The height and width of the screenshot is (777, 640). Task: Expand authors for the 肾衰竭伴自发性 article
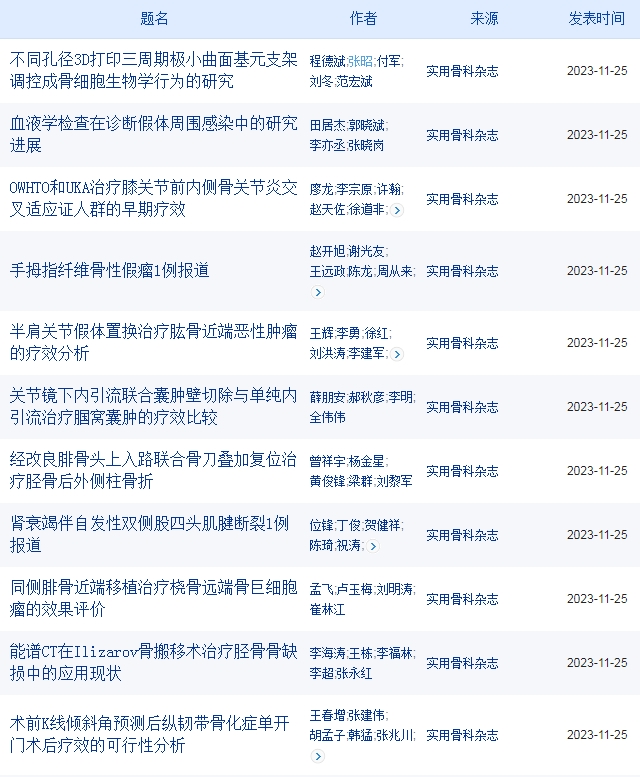click(373, 546)
